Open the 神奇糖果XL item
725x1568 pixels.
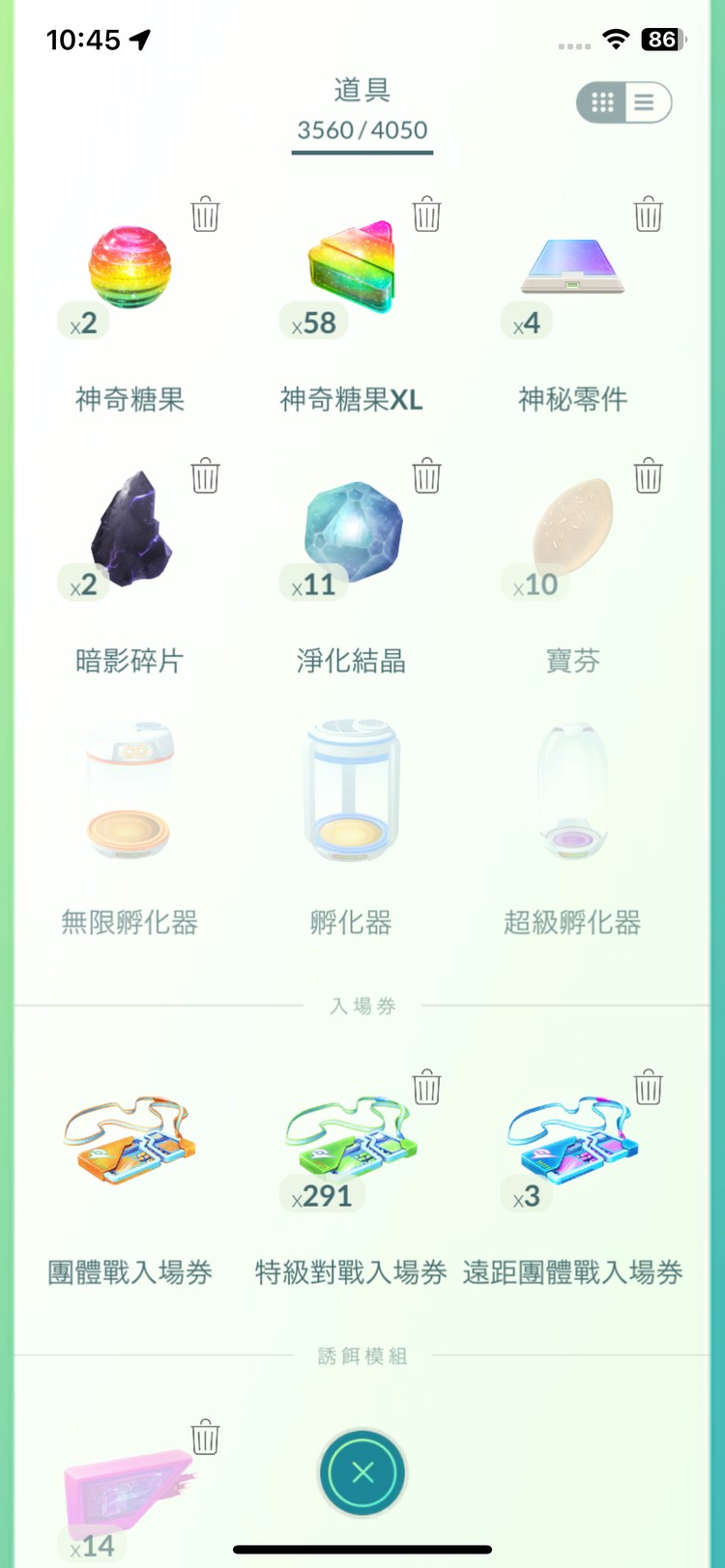tap(351, 271)
